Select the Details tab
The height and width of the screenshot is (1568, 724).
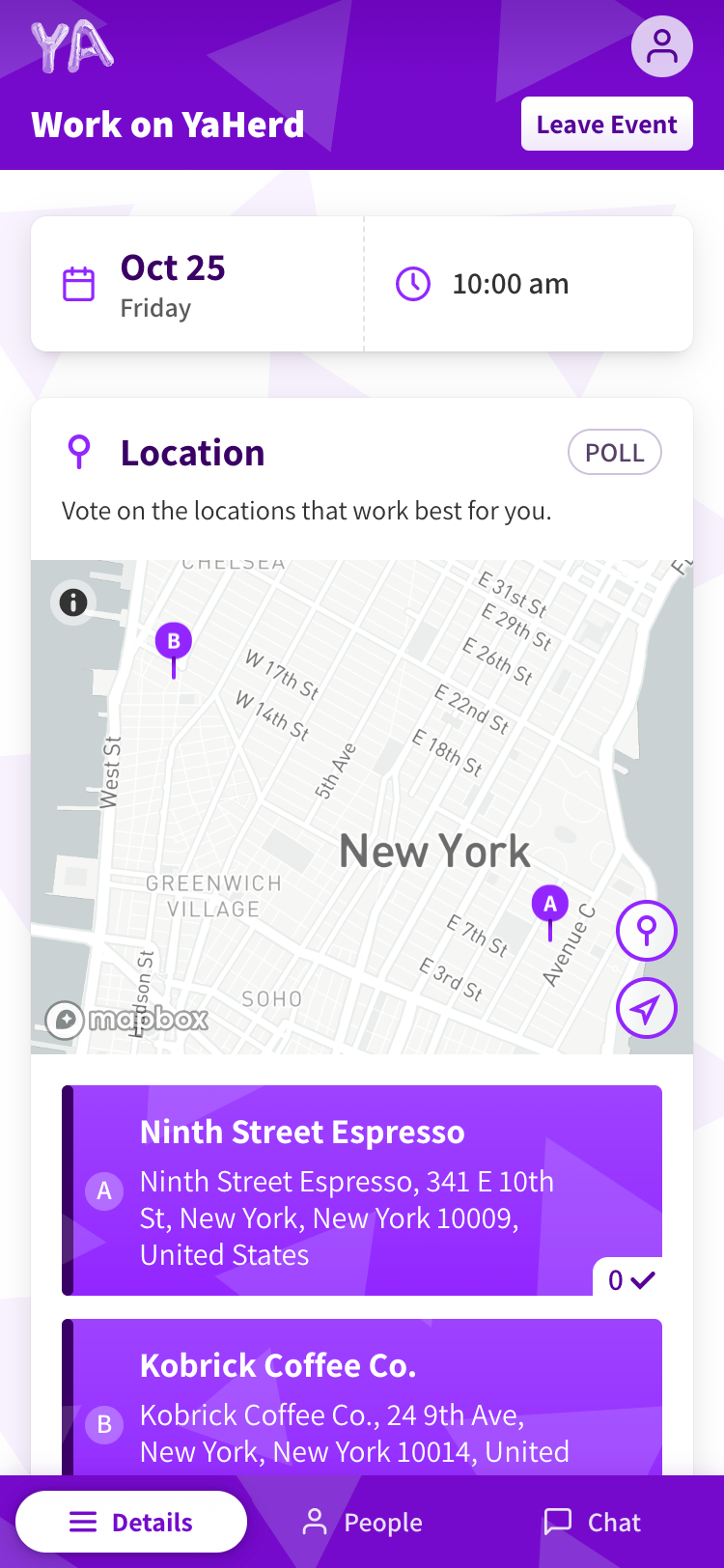coord(132,1523)
